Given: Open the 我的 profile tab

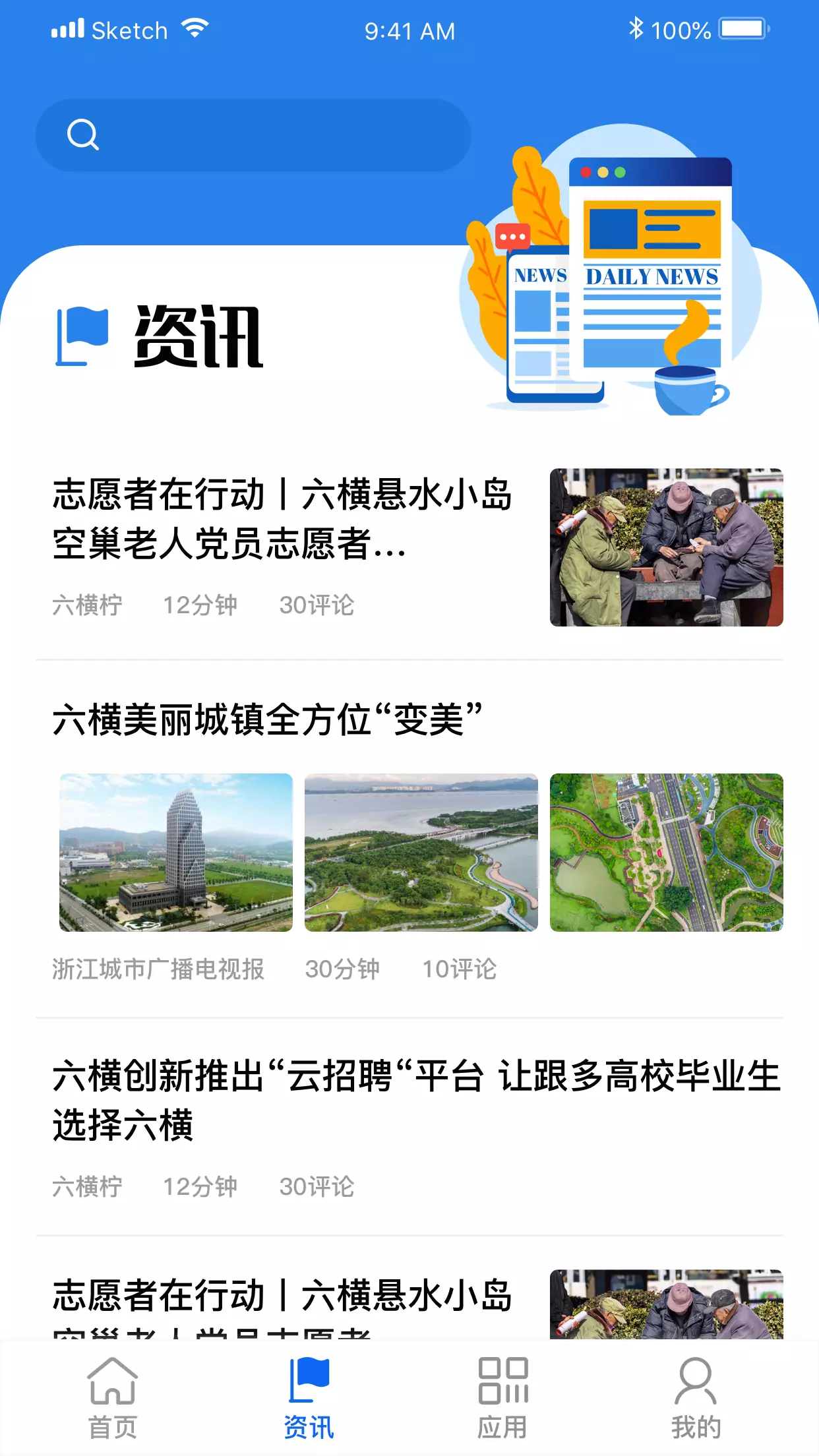Looking at the screenshot, I should (696, 1398).
